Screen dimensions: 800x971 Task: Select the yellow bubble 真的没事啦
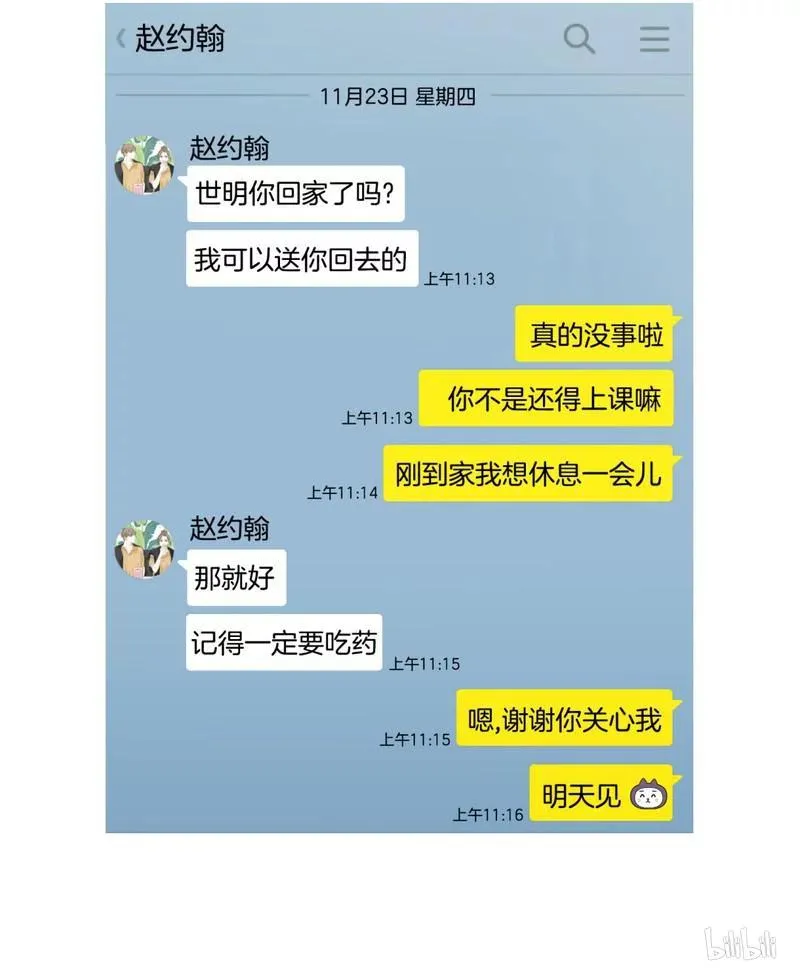point(598,337)
